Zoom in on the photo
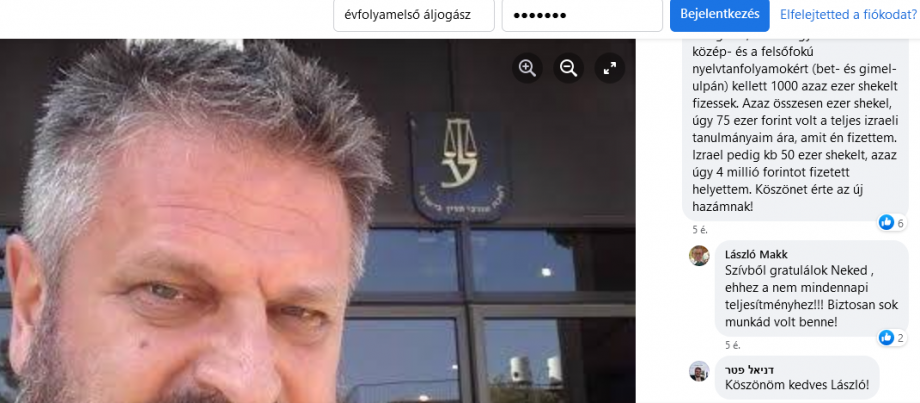The width and height of the screenshot is (920, 403). [527, 68]
